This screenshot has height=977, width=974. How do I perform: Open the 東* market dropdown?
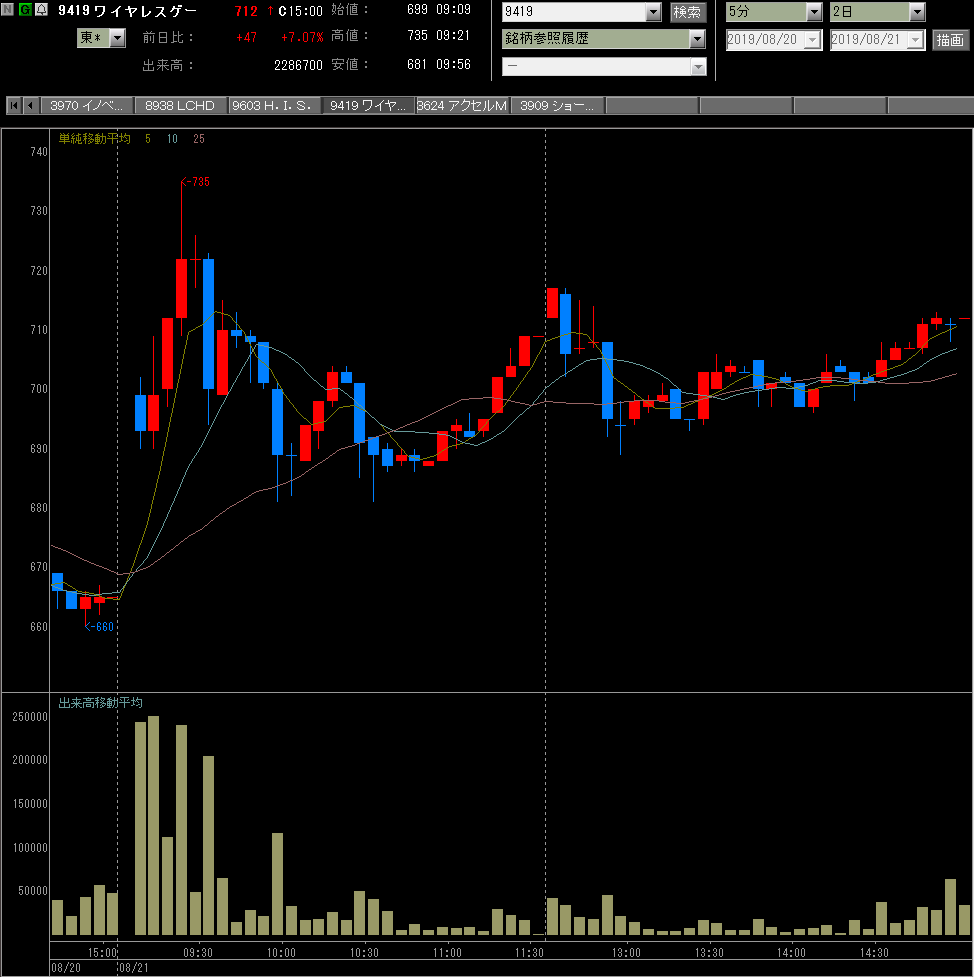117,38
